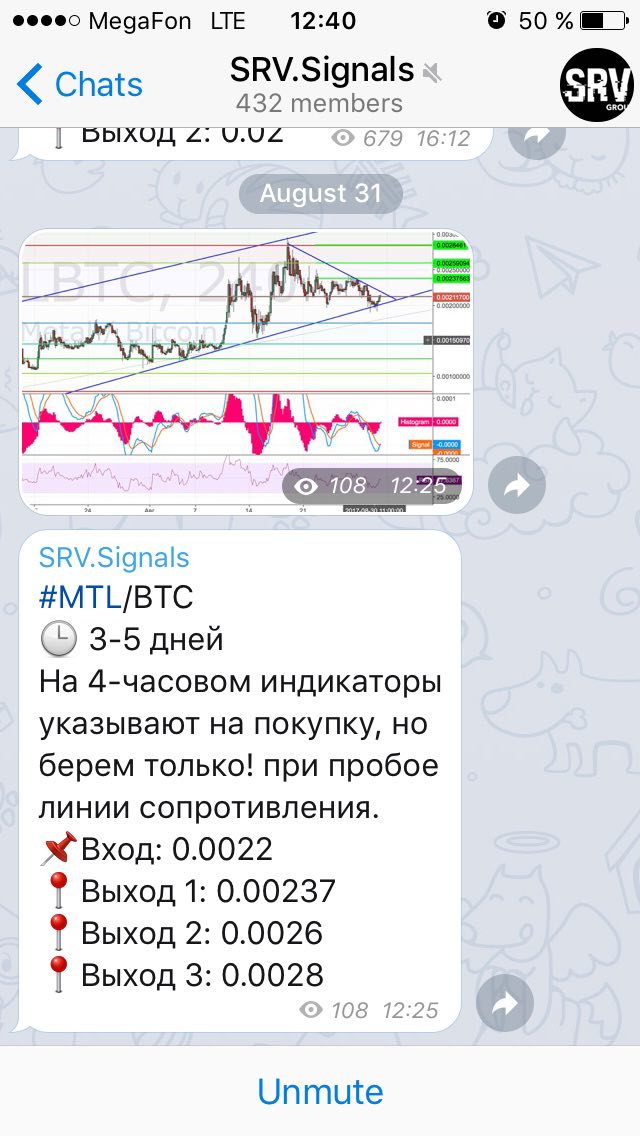Open the SRV Group channel avatar
Image resolution: width=640 pixels, height=1136 pixels.
(595, 85)
